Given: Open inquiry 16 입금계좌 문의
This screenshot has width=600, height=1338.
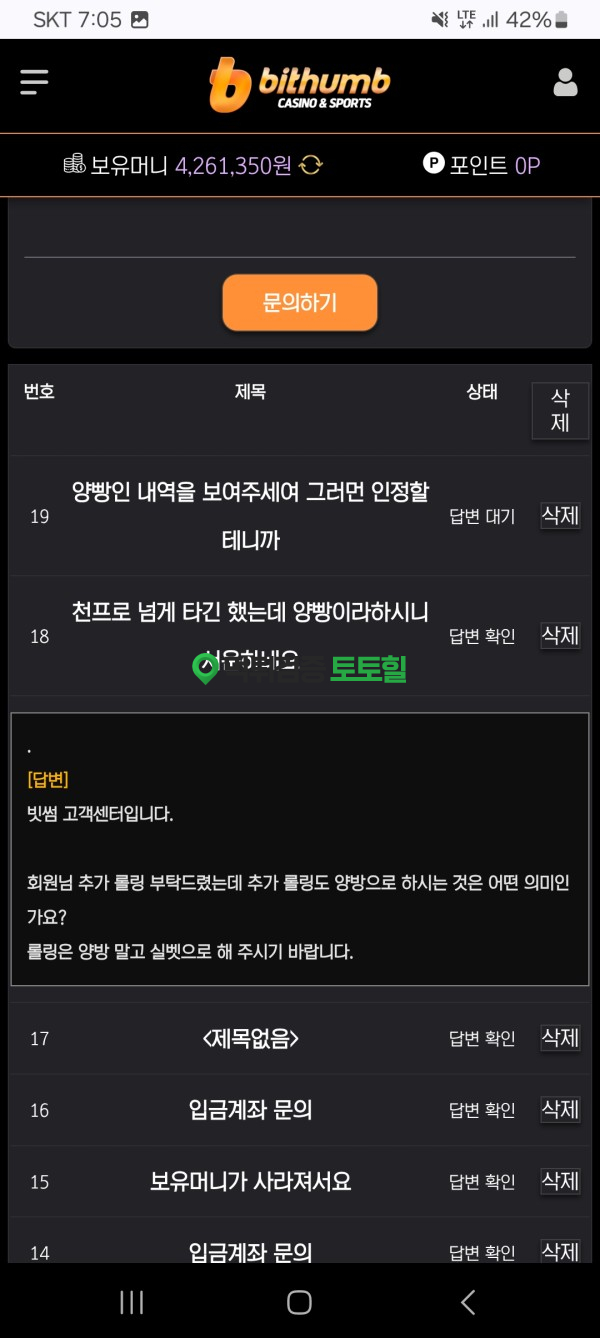Looking at the screenshot, I should (250, 1110).
